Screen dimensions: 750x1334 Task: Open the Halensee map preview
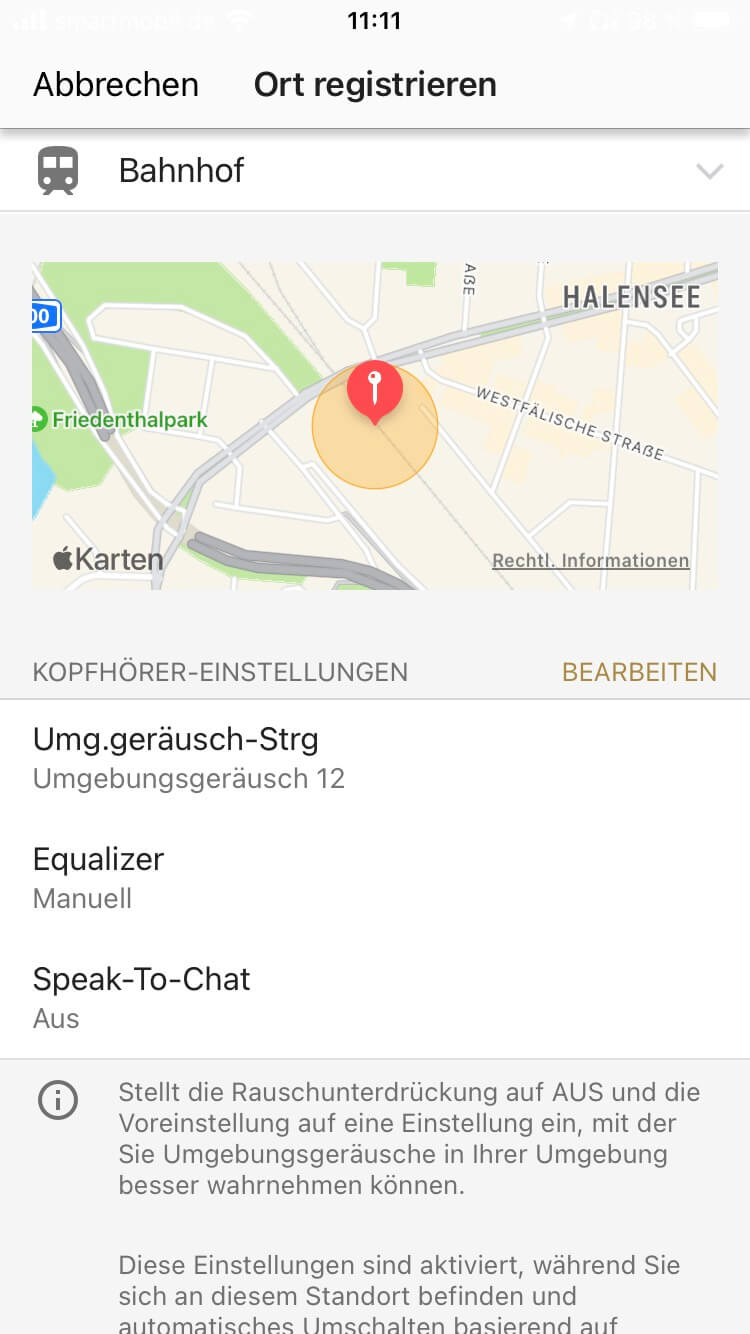[x=374, y=425]
